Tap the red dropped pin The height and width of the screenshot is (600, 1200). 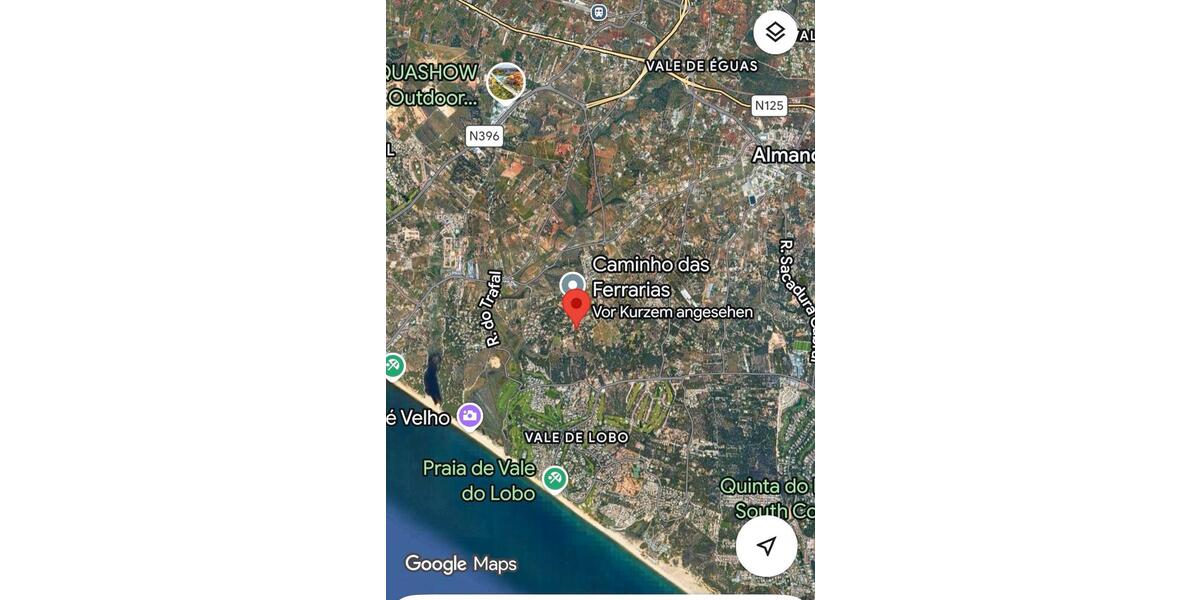(575, 307)
